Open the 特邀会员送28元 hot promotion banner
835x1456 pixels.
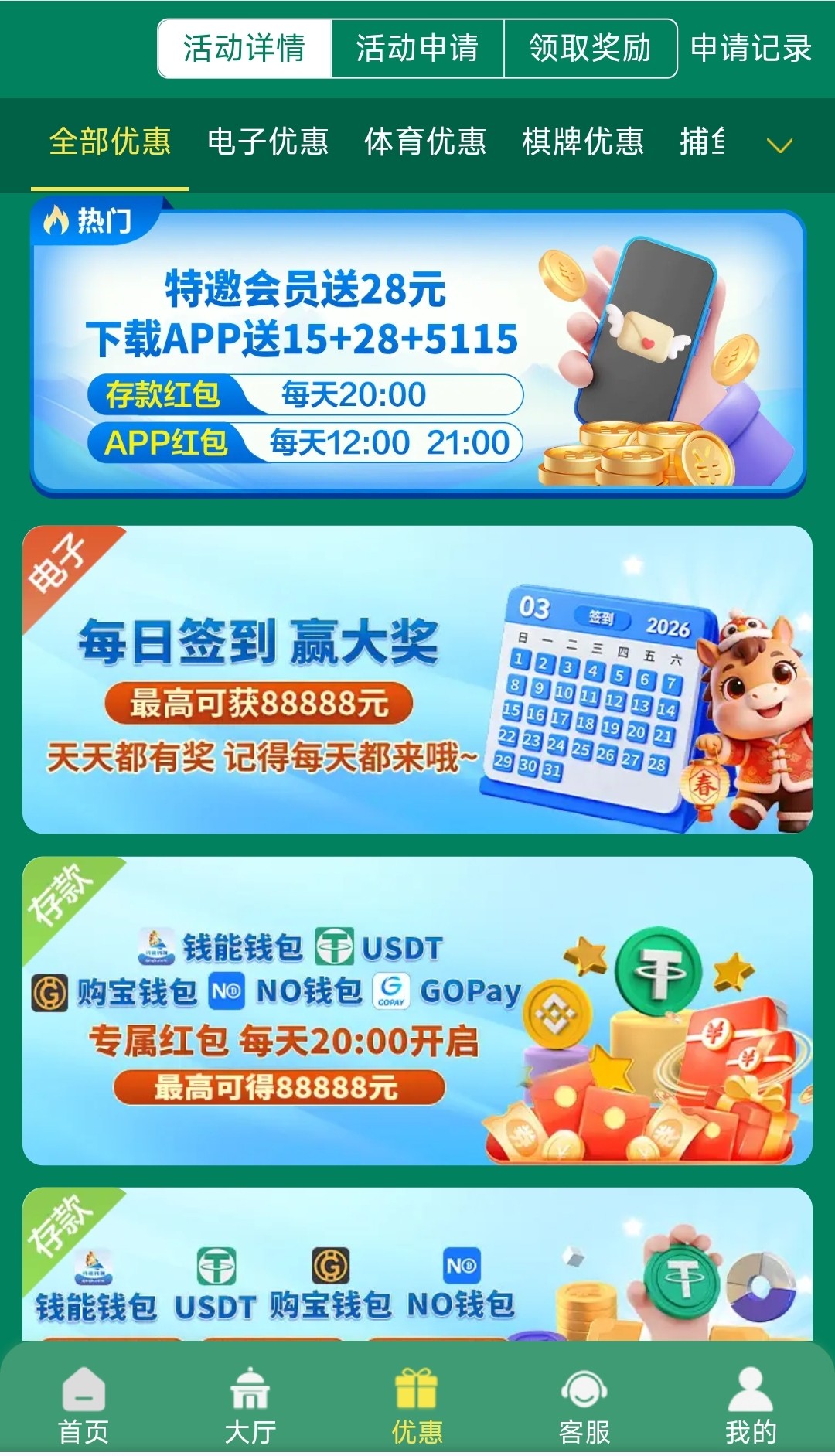click(417, 352)
